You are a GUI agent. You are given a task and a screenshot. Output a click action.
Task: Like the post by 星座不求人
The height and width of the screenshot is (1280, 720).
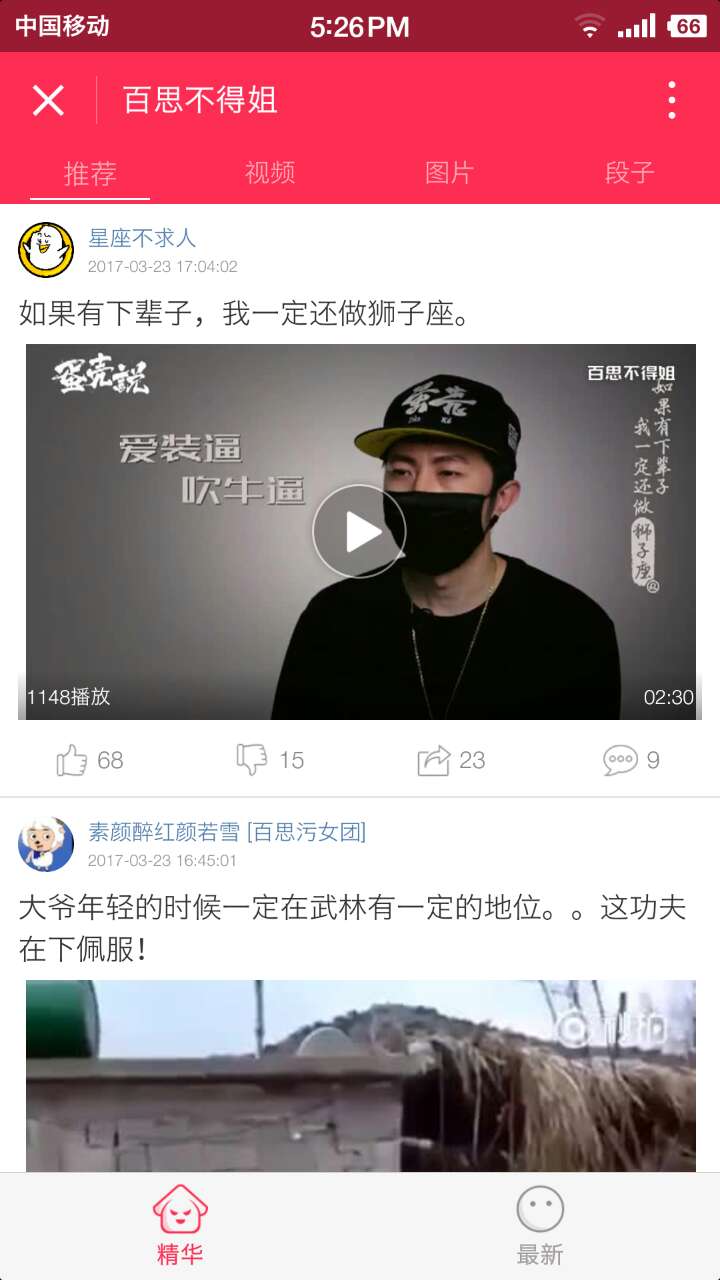click(90, 760)
